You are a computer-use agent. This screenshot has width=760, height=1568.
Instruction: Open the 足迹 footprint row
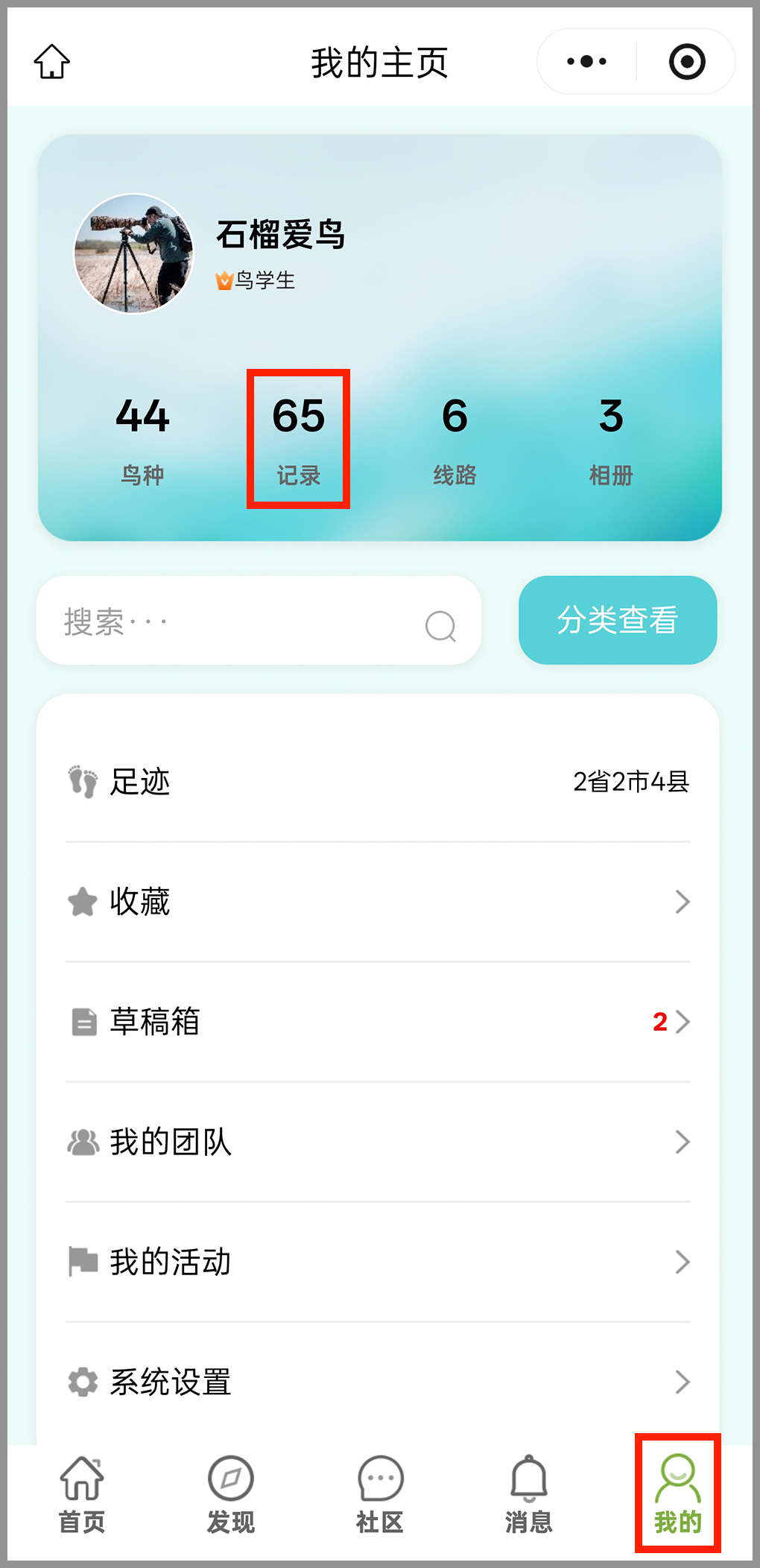[x=378, y=782]
